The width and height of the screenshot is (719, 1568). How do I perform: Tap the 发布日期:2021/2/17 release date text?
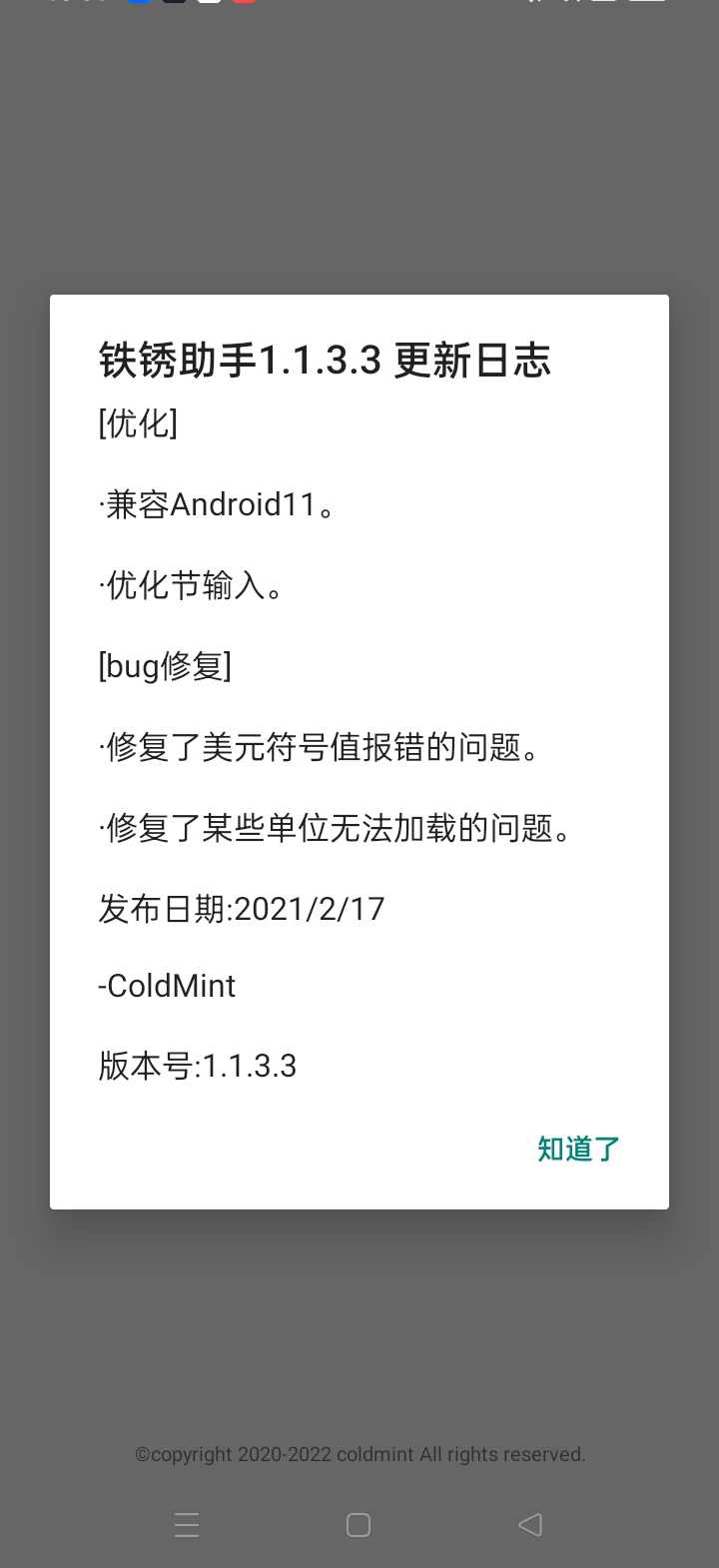(x=242, y=908)
